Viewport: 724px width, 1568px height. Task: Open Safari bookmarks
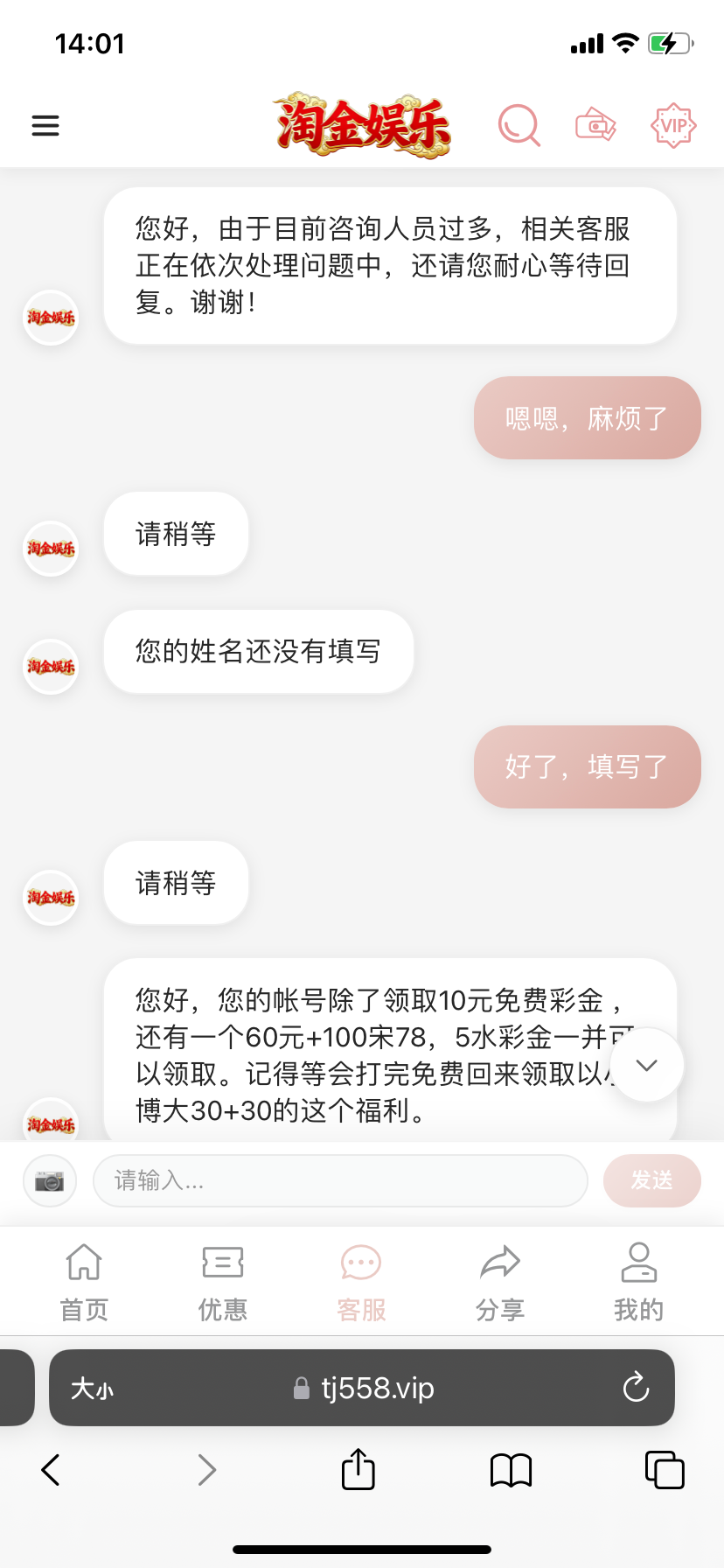pos(512,1470)
